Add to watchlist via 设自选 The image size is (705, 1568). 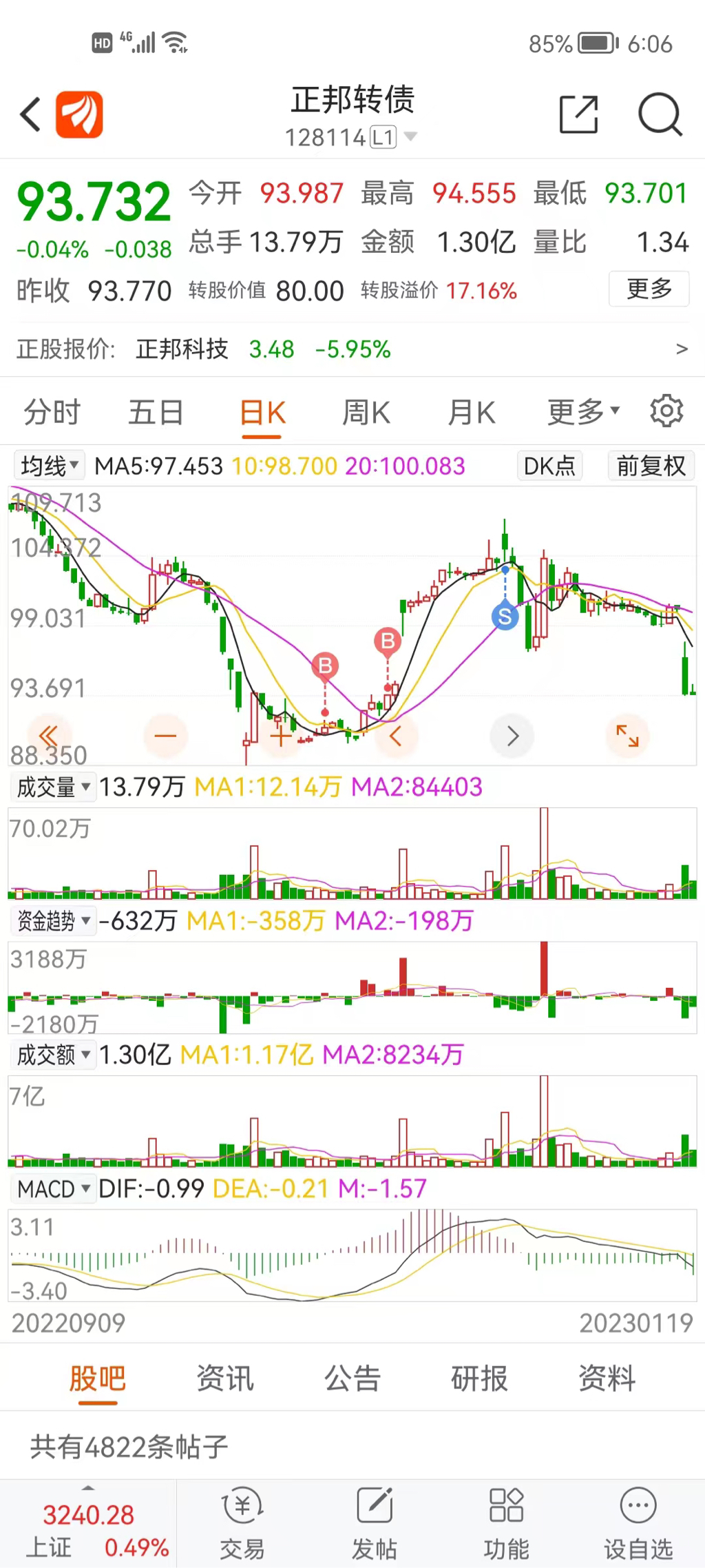pos(638,1524)
